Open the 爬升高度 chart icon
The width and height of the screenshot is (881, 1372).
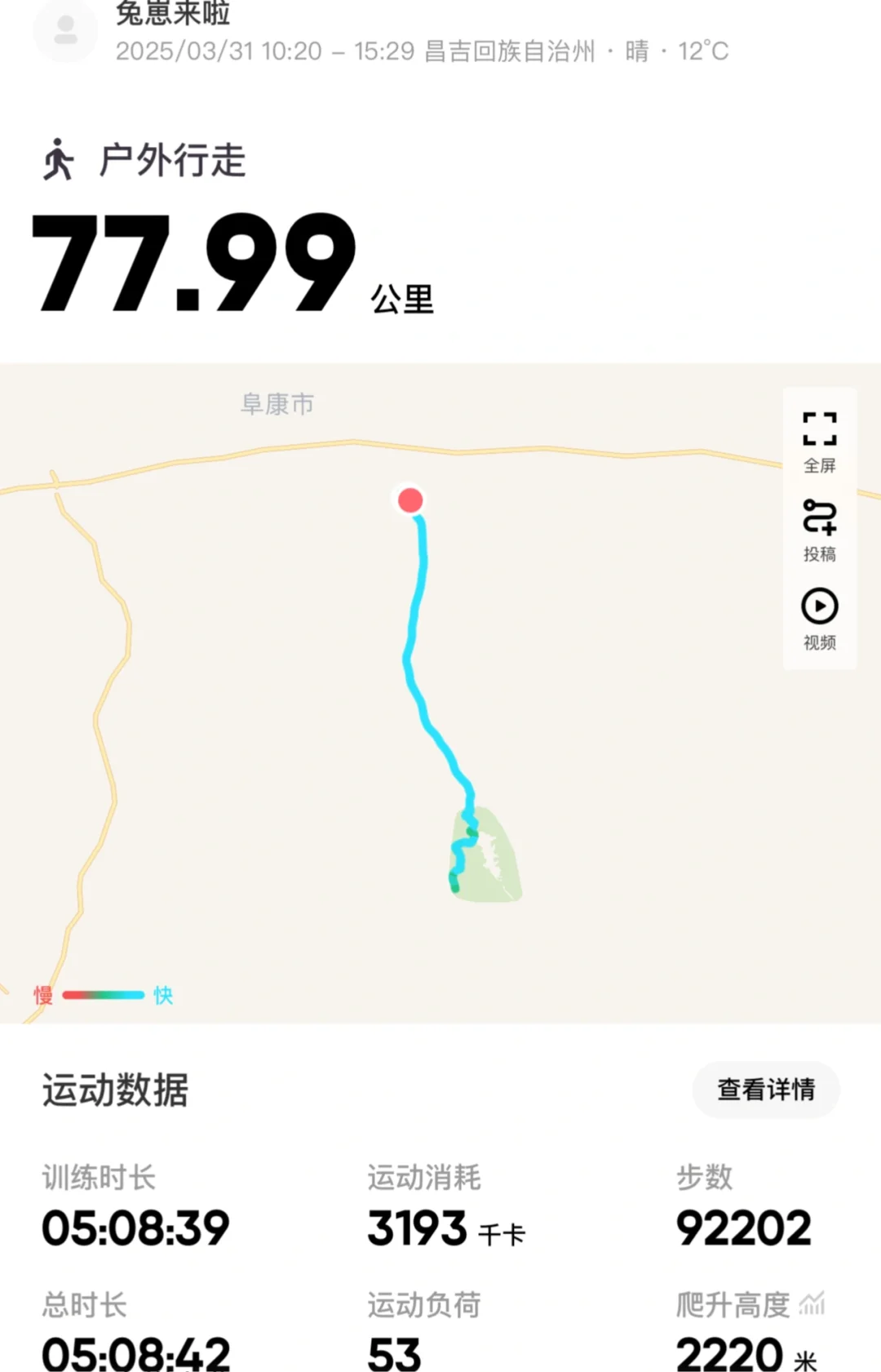812,1303
